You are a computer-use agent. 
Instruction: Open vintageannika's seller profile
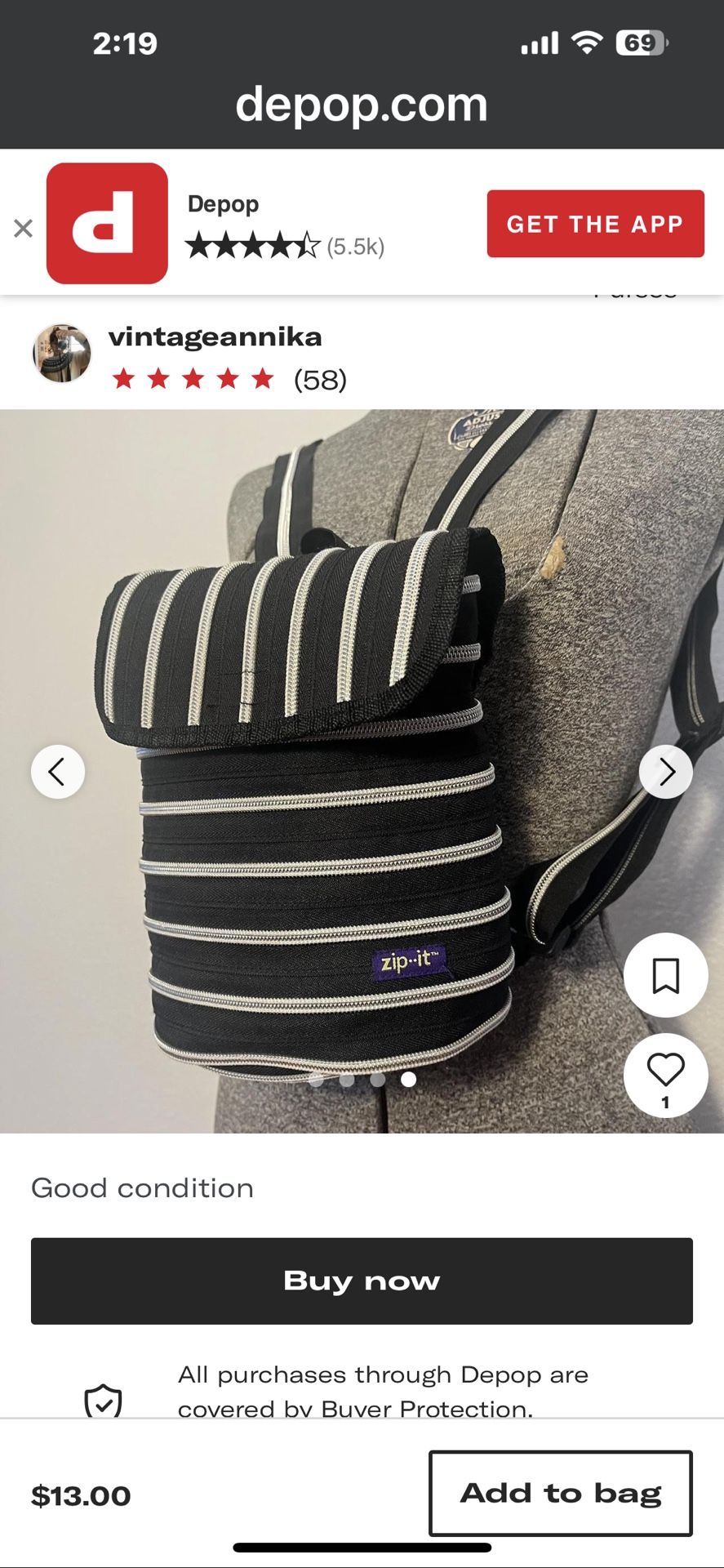coord(215,336)
